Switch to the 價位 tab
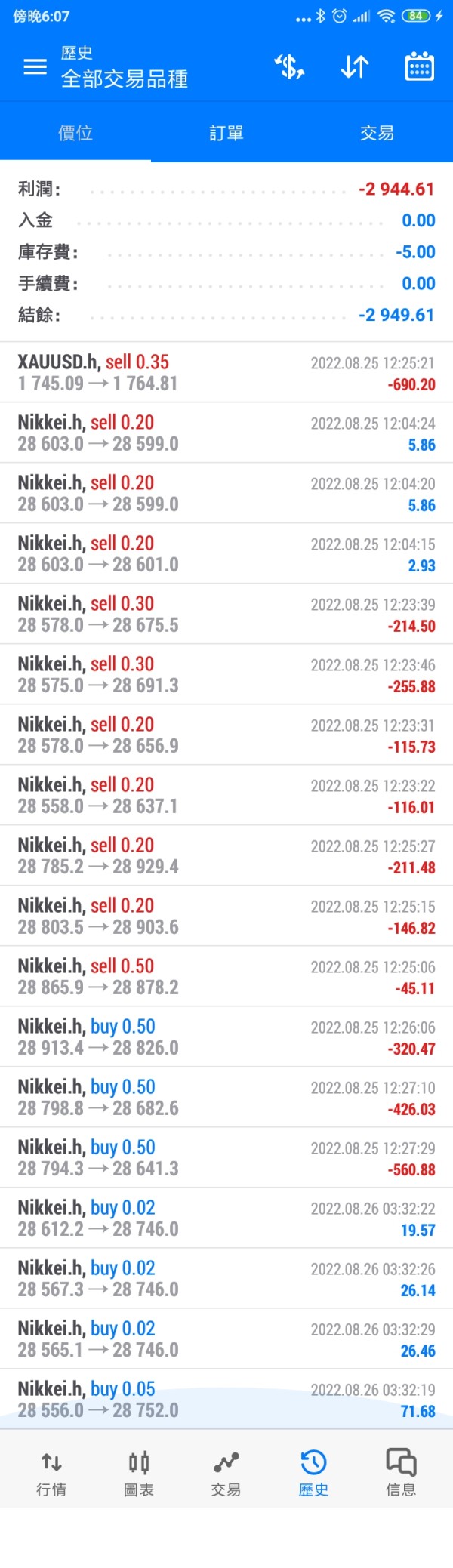This screenshot has height=1568, width=453. [75, 133]
